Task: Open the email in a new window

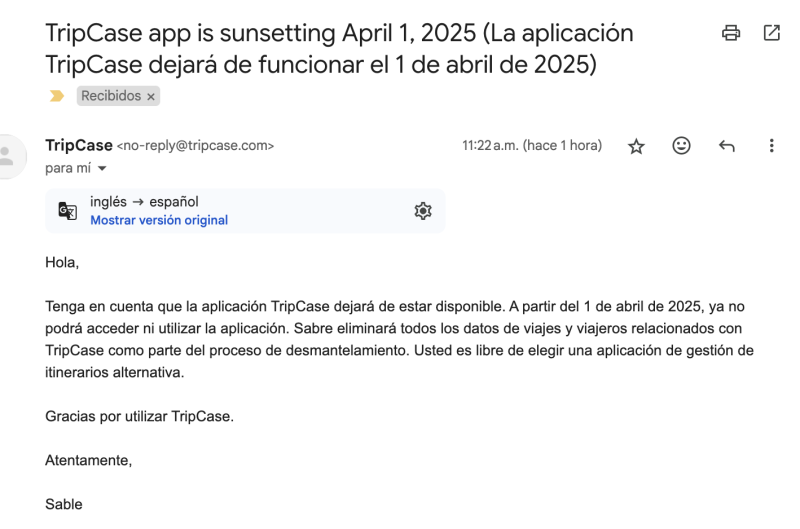Action: pos(771,33)
